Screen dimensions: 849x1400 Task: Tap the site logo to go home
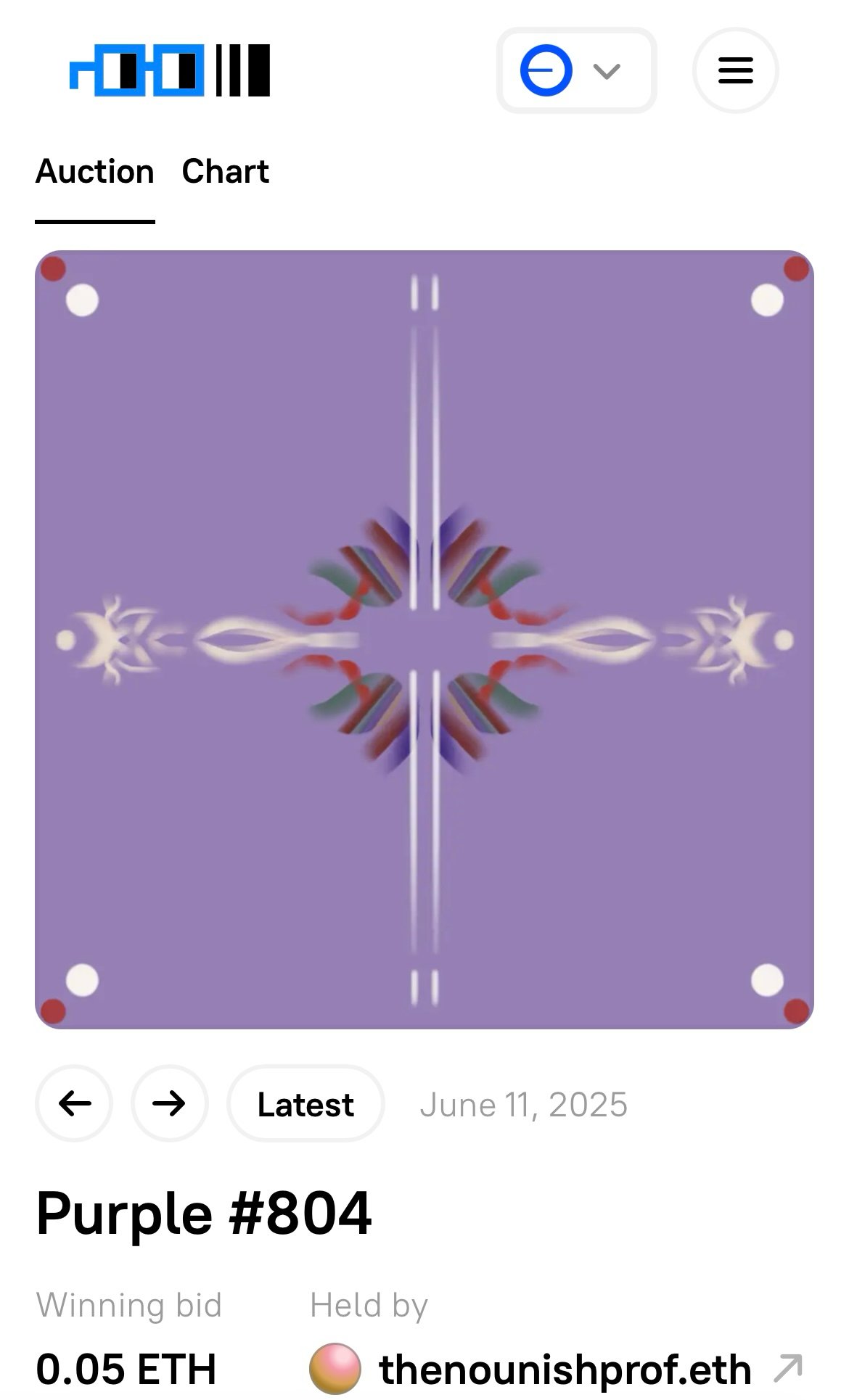[x=170, y=70]
